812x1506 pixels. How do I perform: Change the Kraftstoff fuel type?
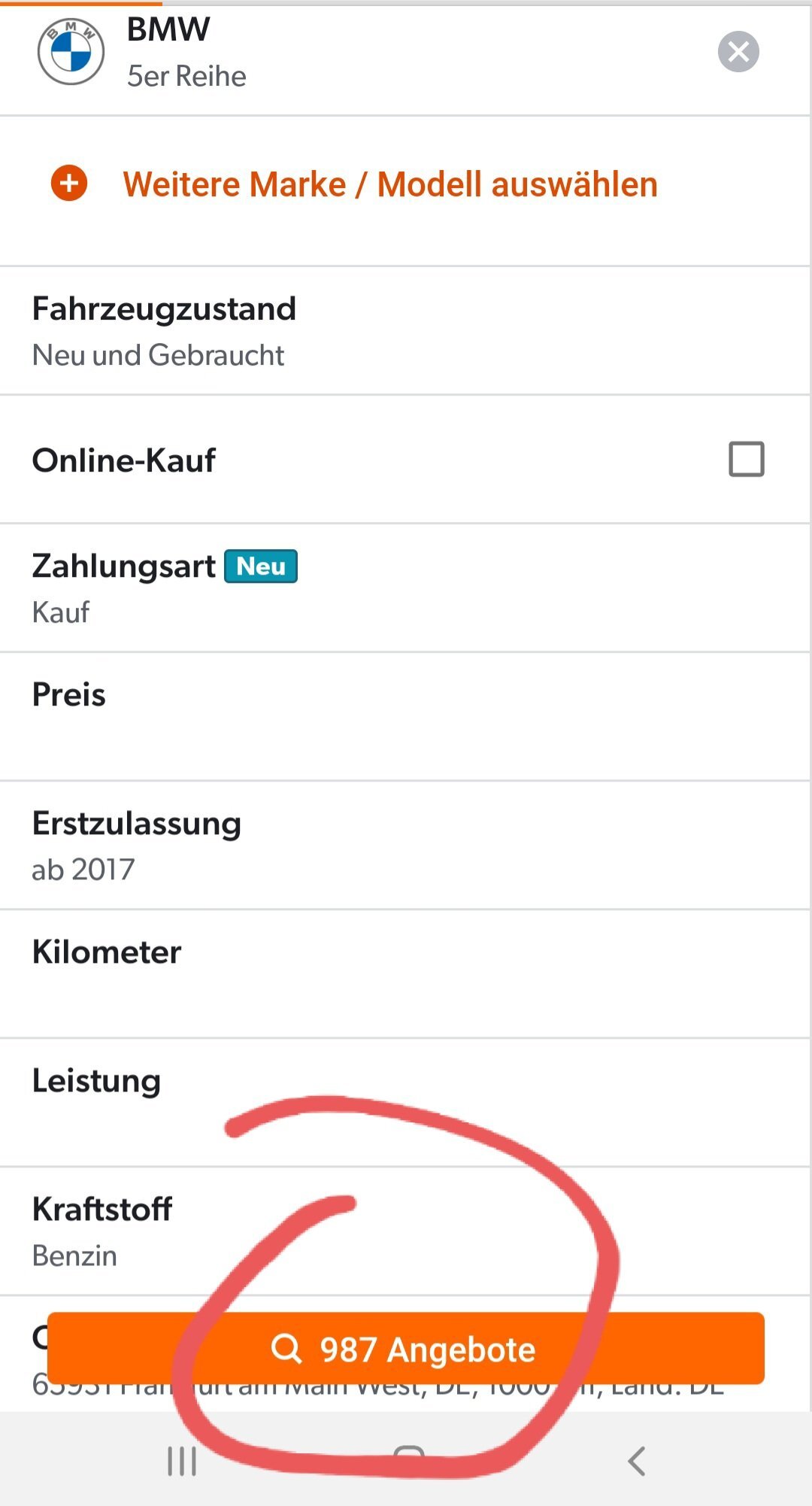[404, 1231]
